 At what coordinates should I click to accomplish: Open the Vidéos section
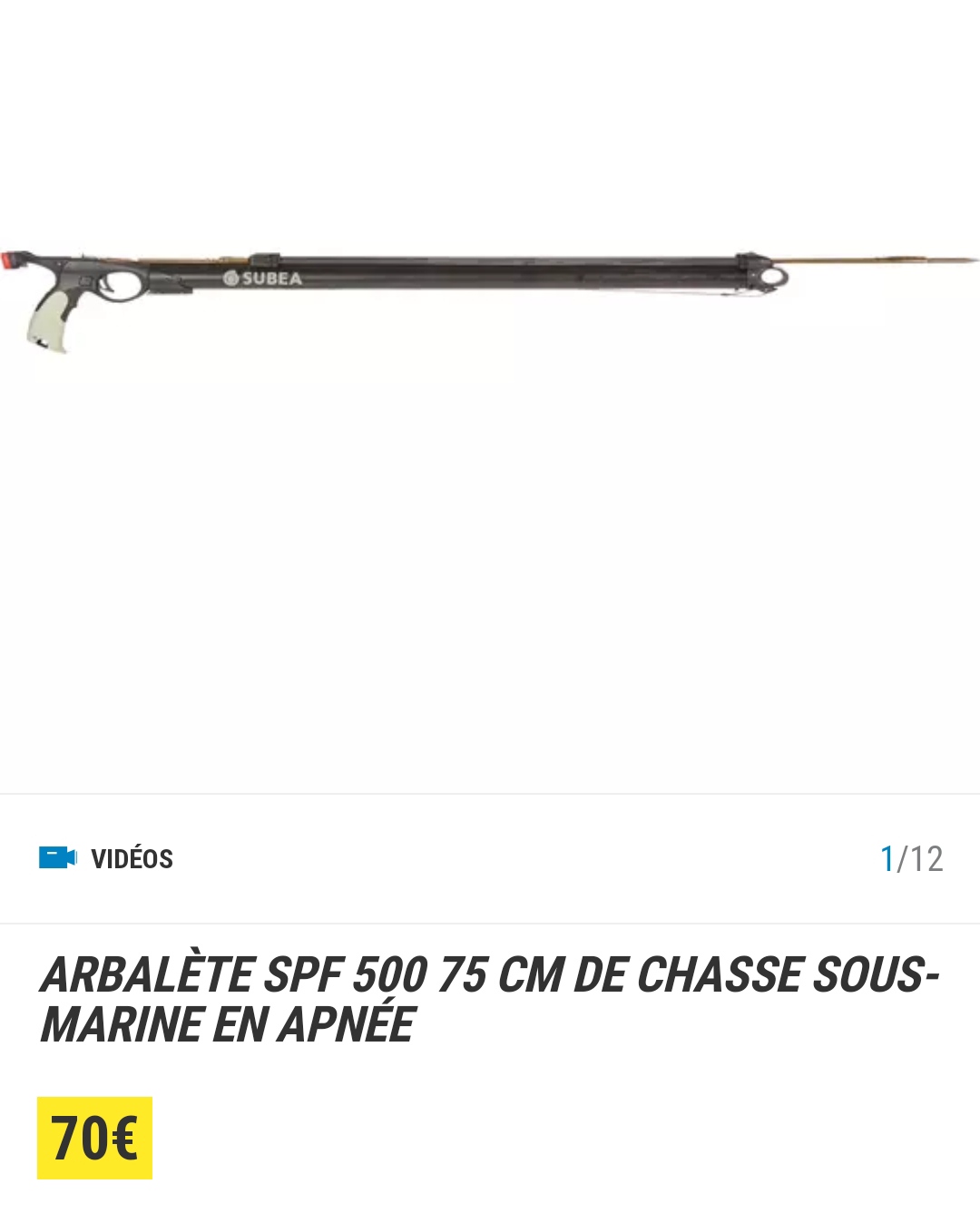107,858
